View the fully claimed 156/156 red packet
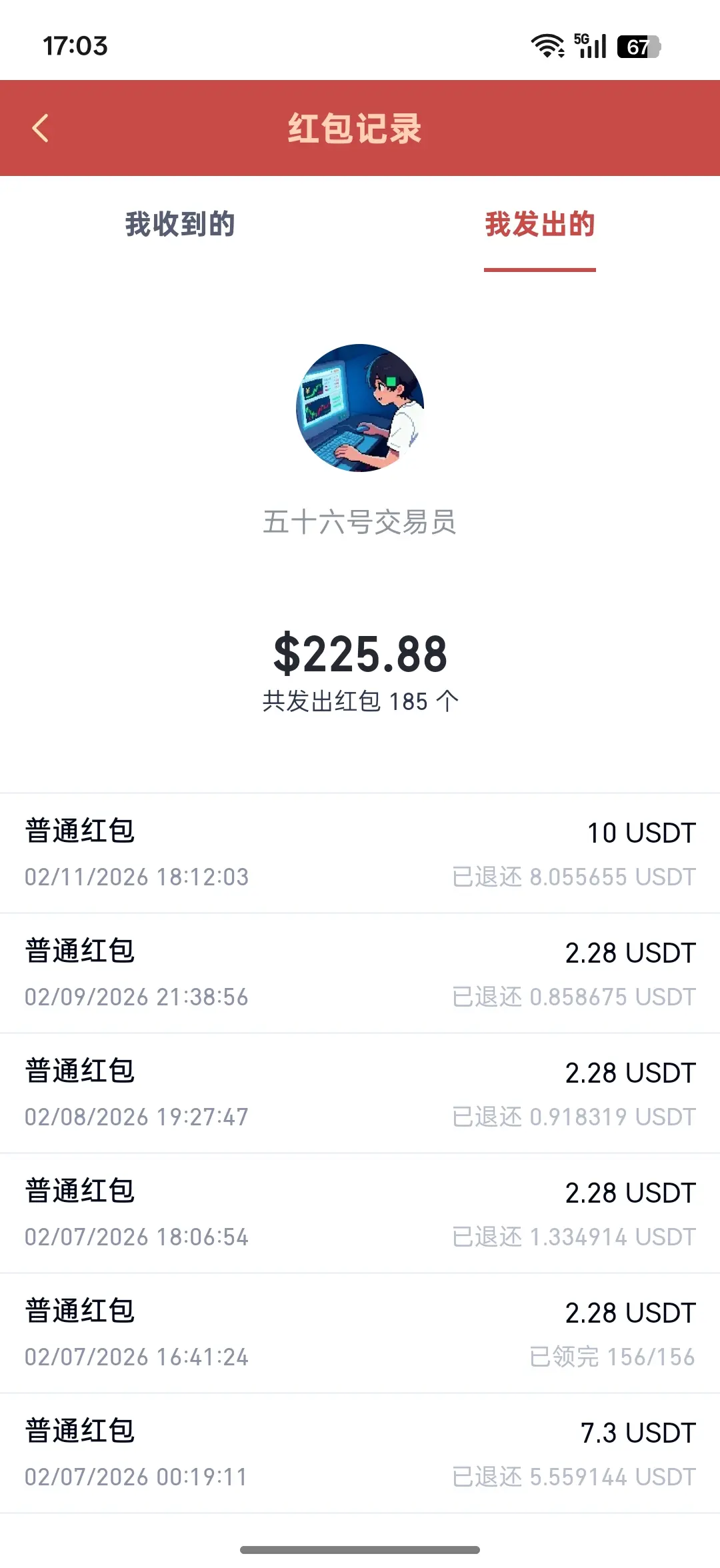This screenshot has width=720, height=1568. point(360,1333)
